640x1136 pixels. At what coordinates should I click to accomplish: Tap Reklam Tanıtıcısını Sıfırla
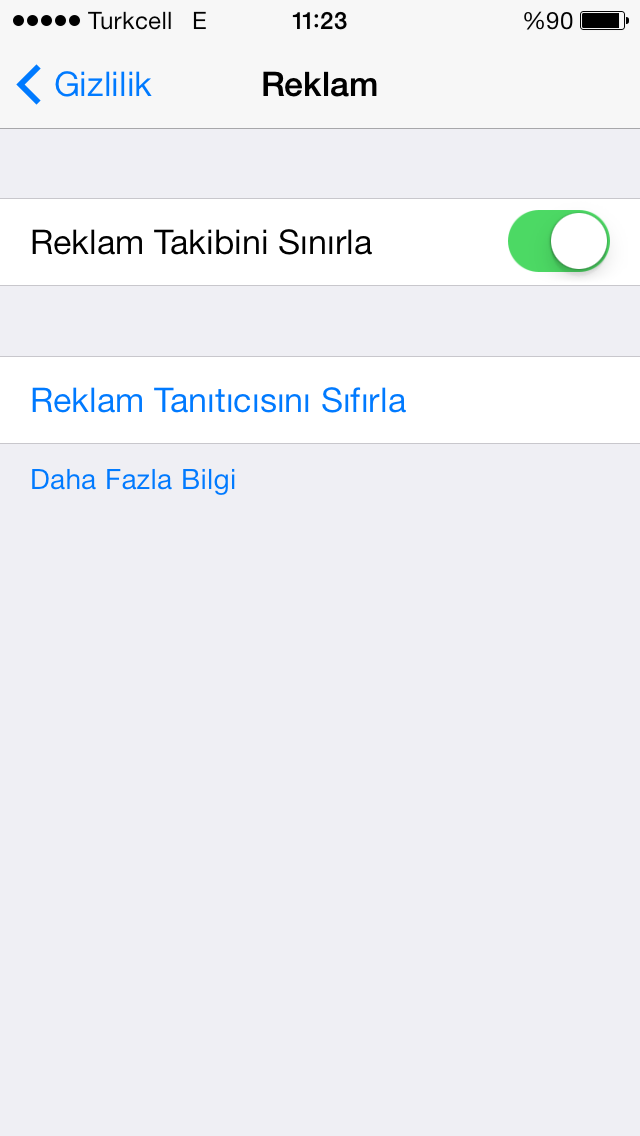tap(320, 400)
